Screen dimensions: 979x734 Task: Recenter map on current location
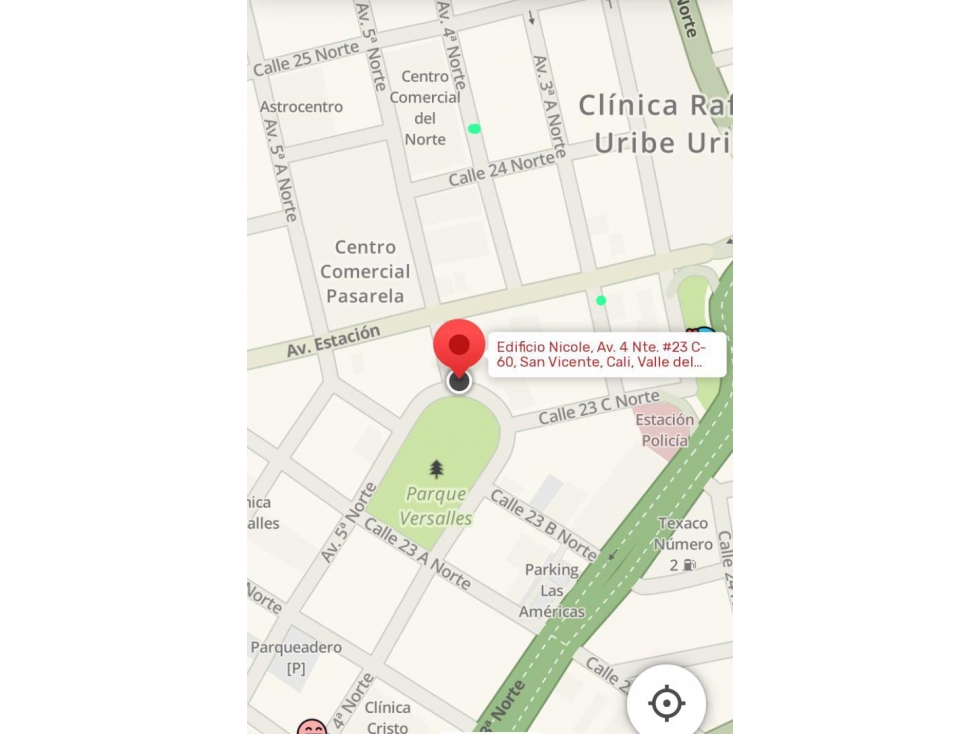point(666,703)
